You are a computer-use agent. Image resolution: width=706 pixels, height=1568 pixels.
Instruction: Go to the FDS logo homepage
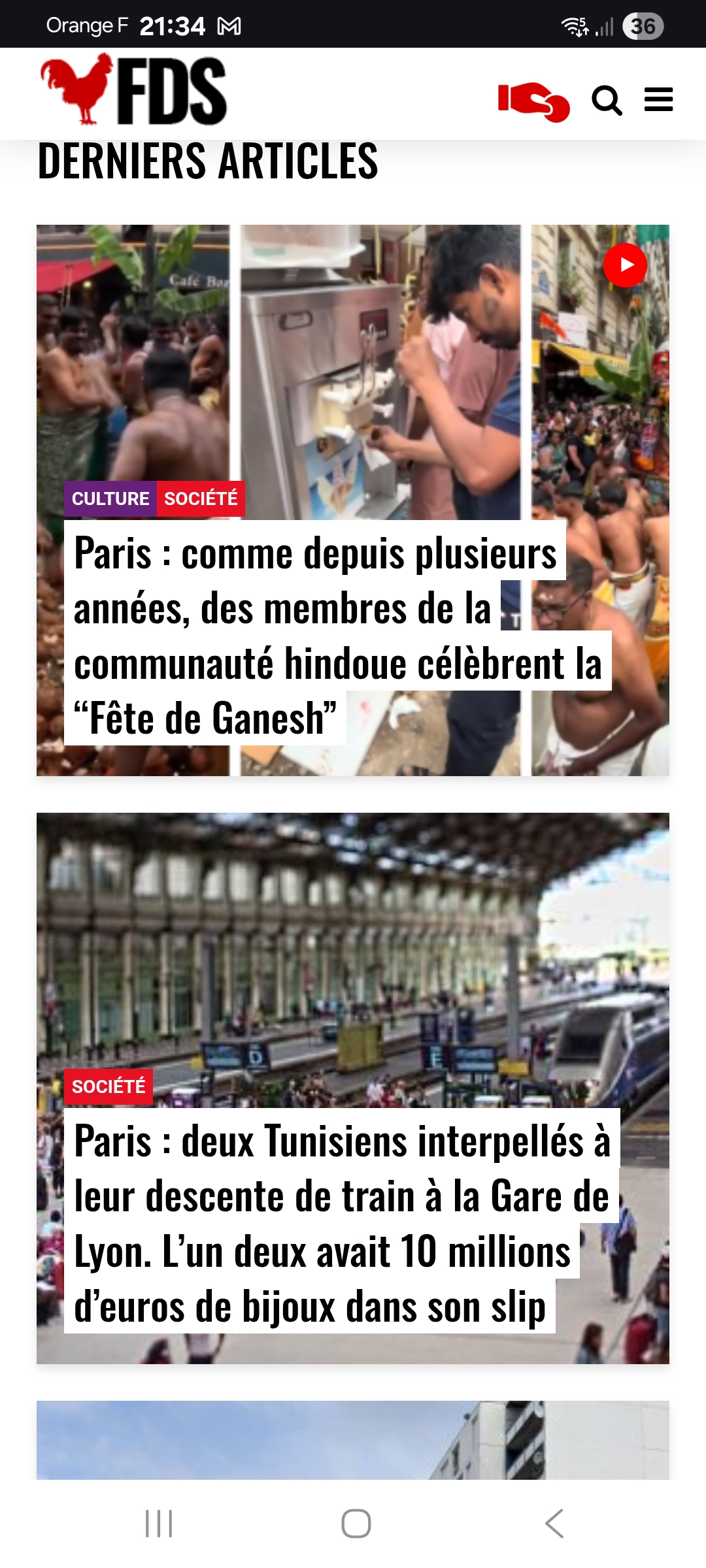click(133, 90)
